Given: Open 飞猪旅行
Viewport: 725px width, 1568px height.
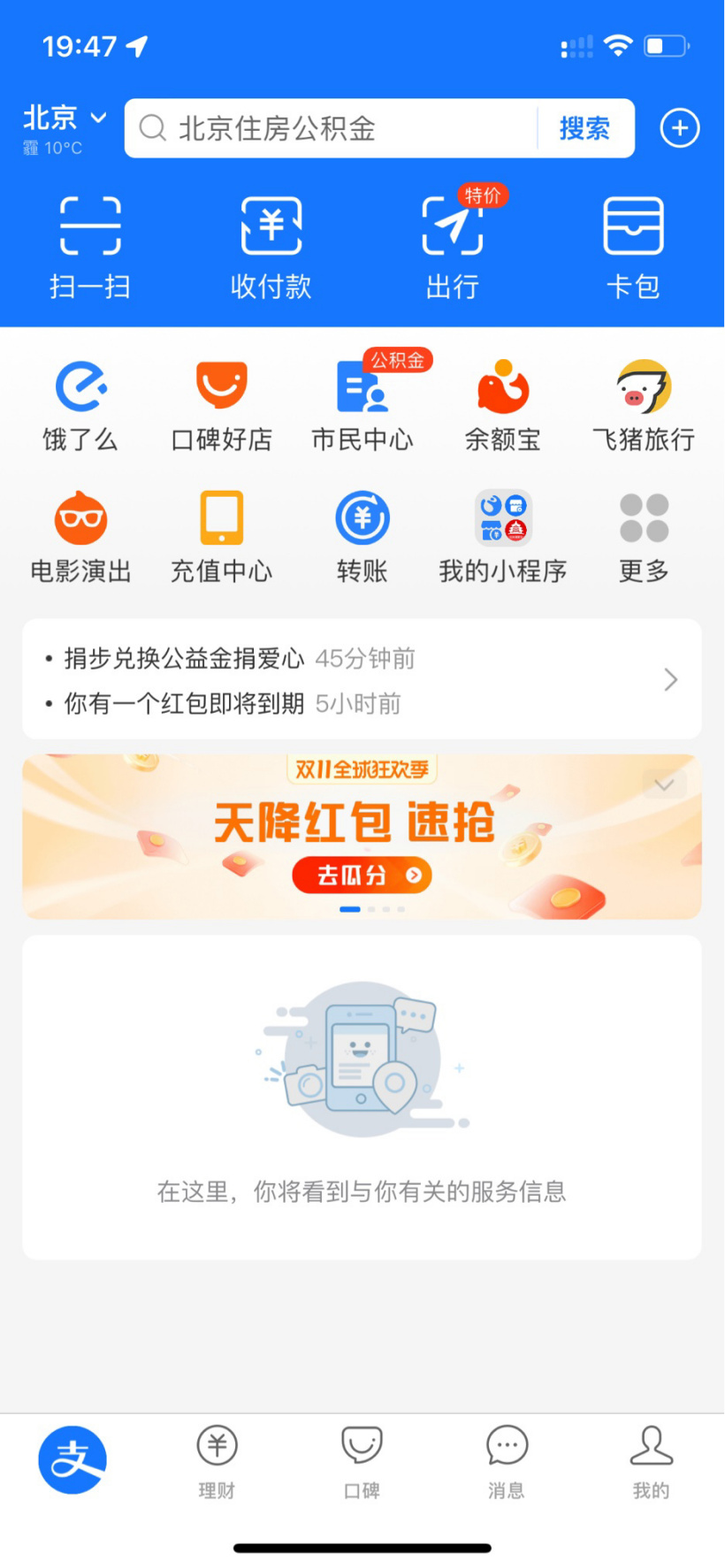Looking at the screenshot, I should (644, 407).
